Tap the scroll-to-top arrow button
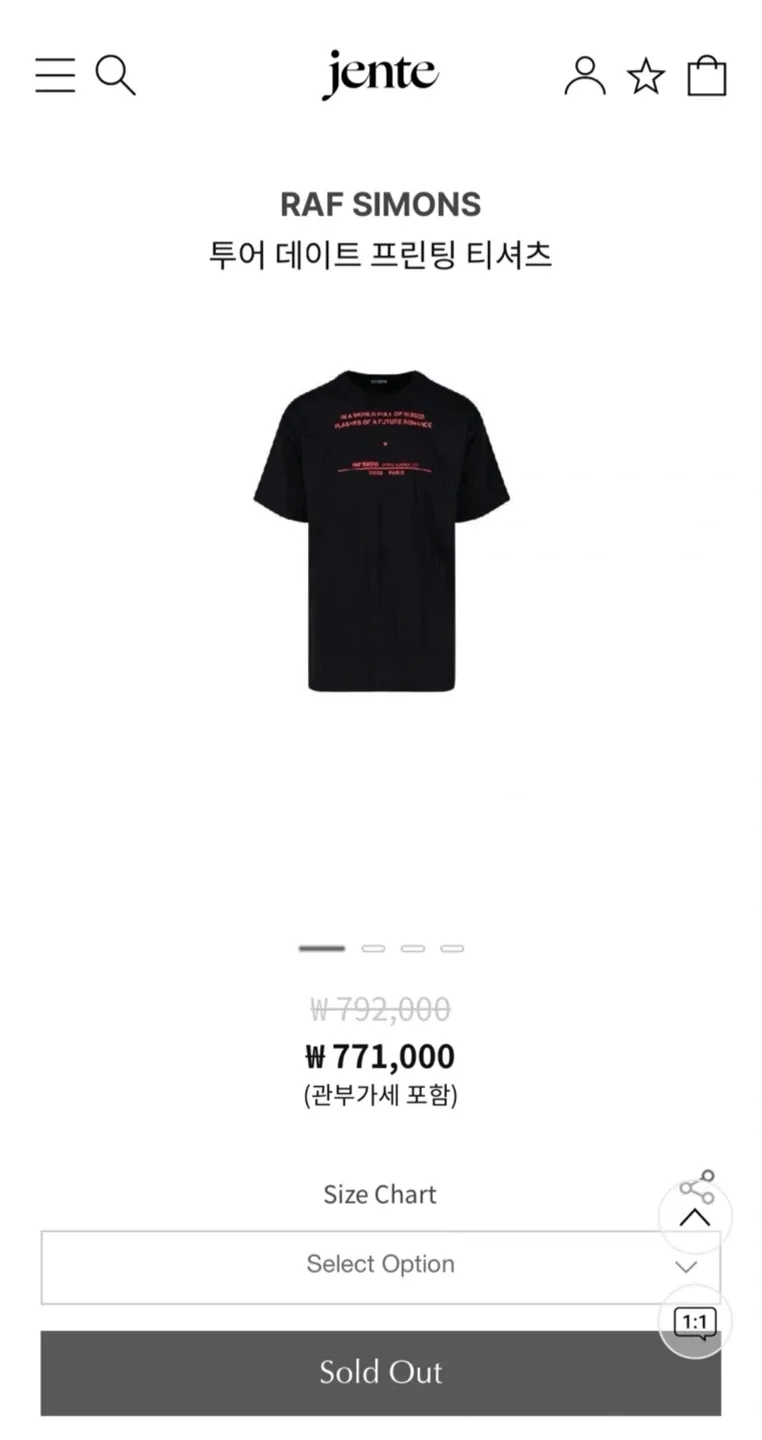The image size is (762, 1440). click(695, 1219)
